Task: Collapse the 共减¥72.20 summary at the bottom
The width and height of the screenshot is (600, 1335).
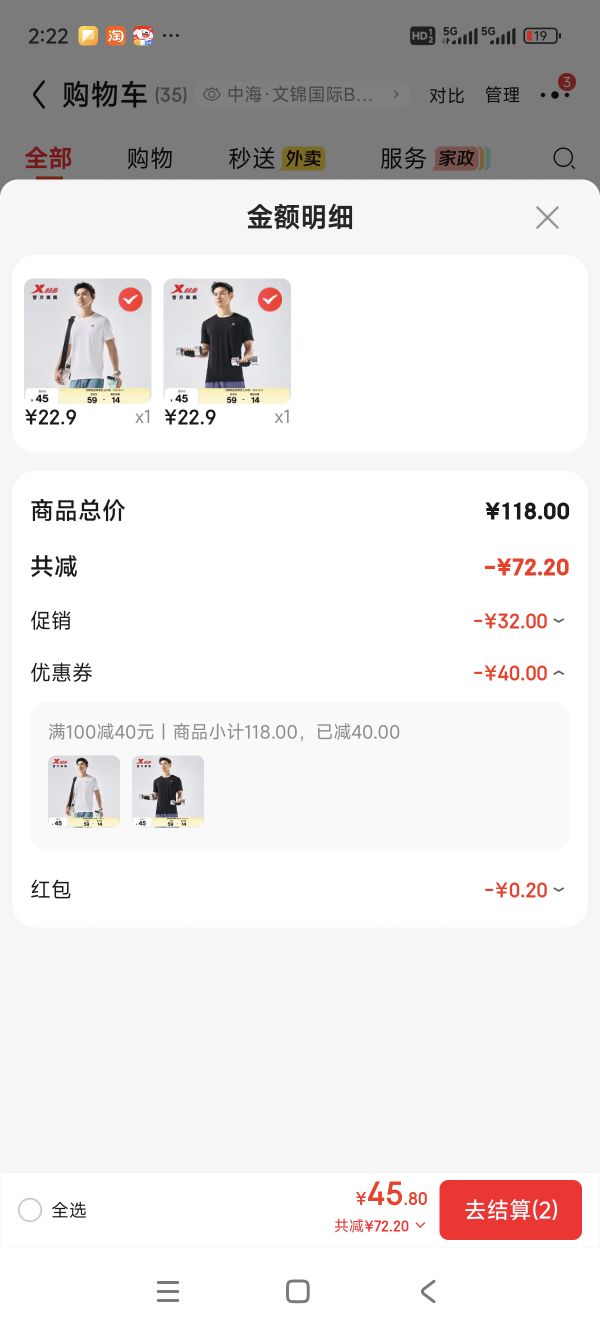Action: coord(380,1226)
